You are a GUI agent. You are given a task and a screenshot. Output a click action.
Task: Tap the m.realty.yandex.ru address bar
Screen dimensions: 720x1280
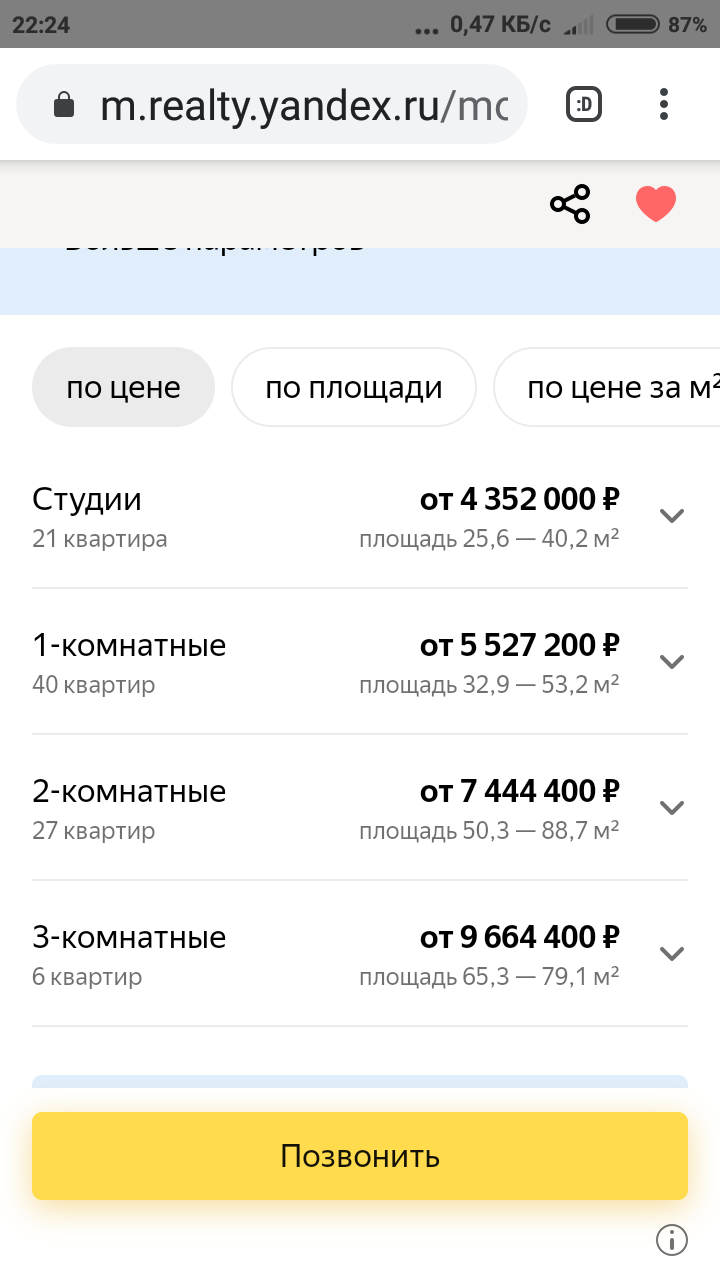(x=271, y=104)
